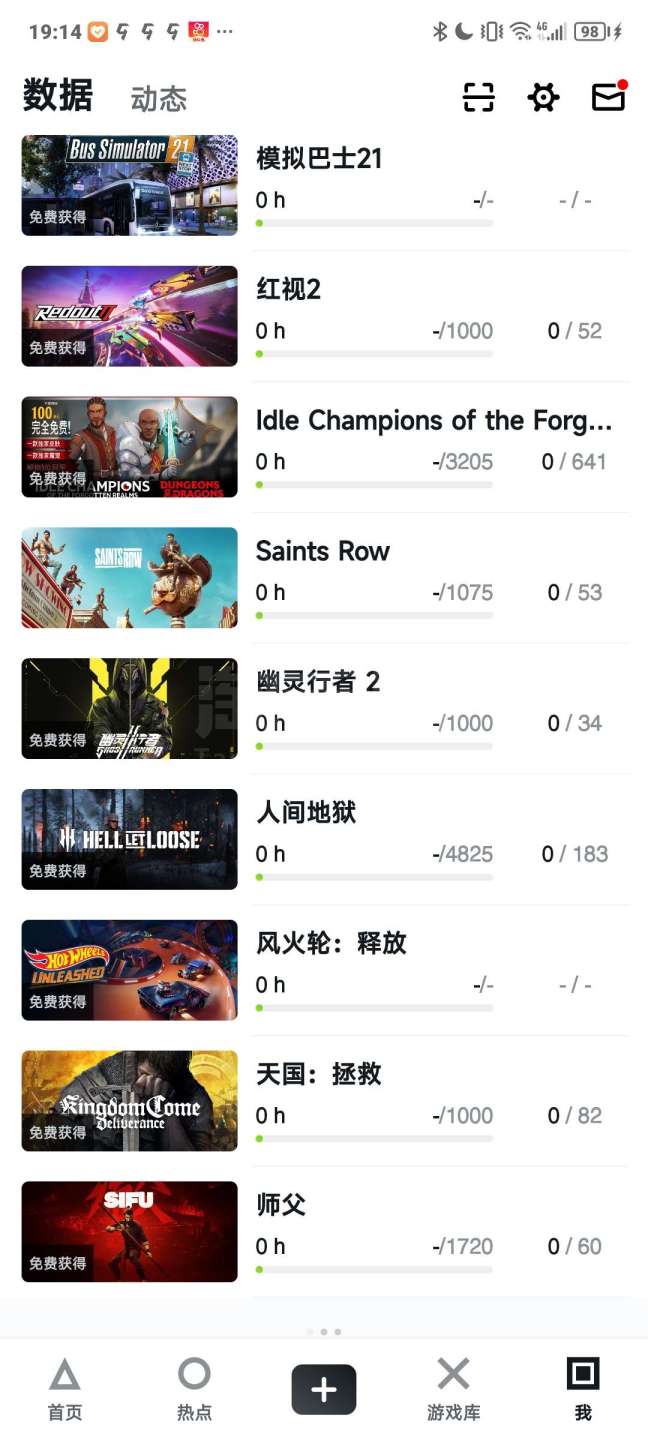Open the scan icon in the top bar
This screenshot has width=648, height=1440.
tap(479, 97)
